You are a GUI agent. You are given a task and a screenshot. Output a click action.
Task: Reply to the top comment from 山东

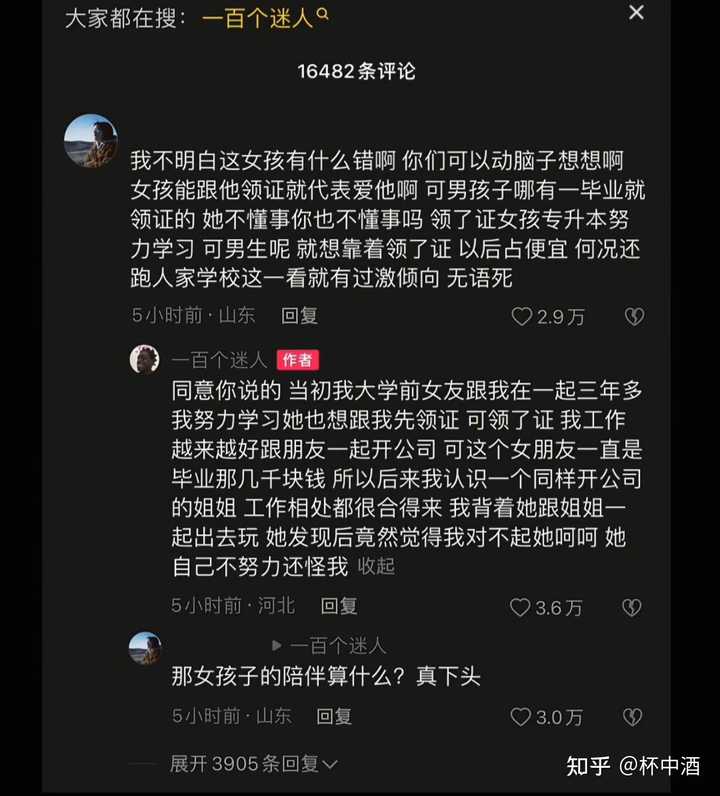pos(299,316)
